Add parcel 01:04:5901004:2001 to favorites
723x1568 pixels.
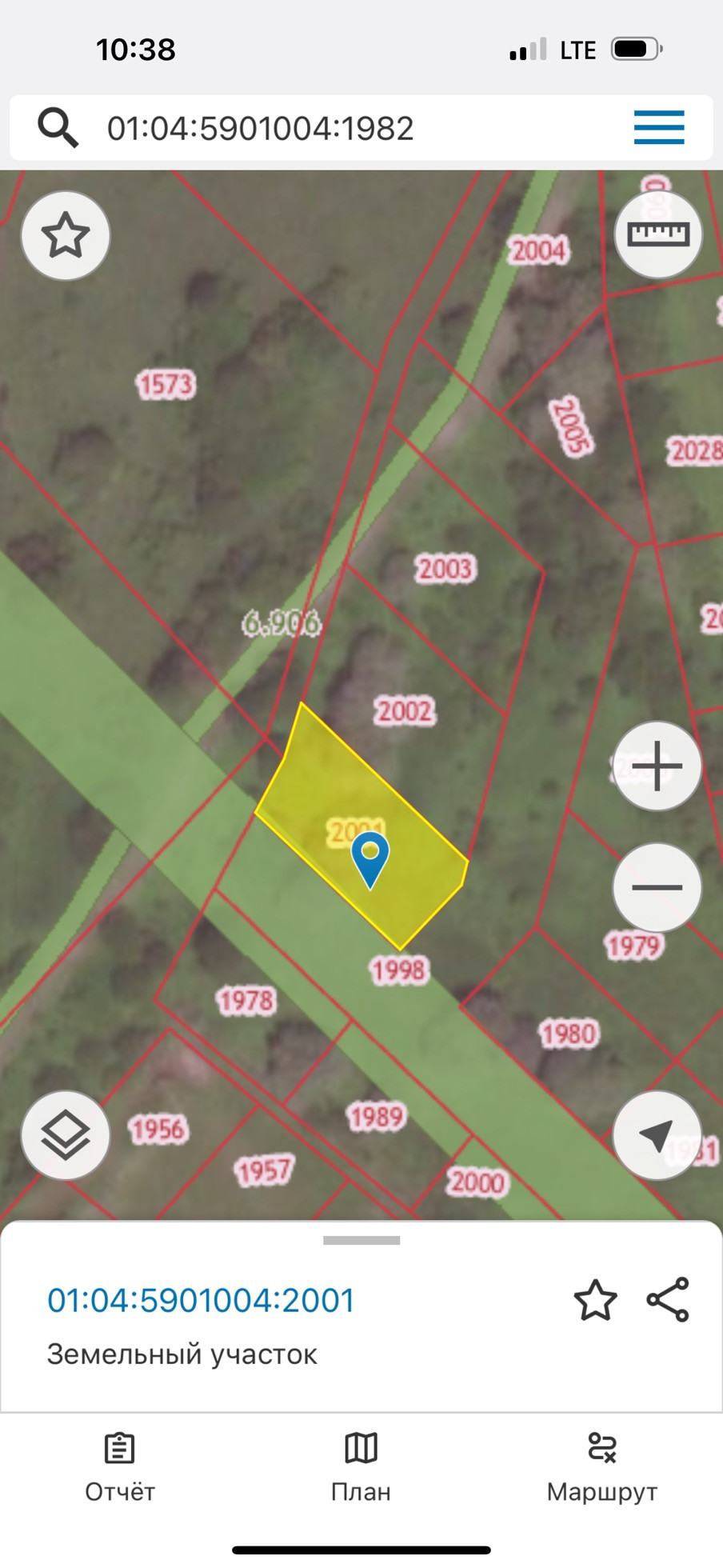click(595, 1301)
